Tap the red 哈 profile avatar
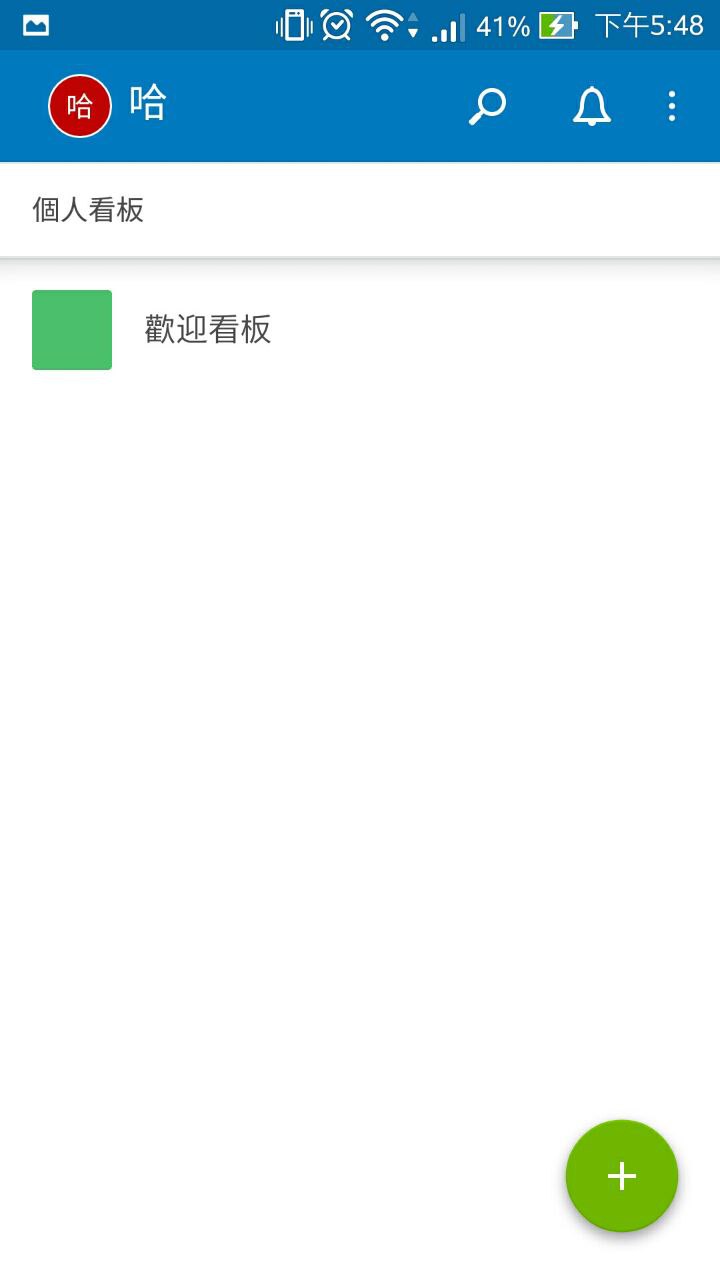 (80, 106)
